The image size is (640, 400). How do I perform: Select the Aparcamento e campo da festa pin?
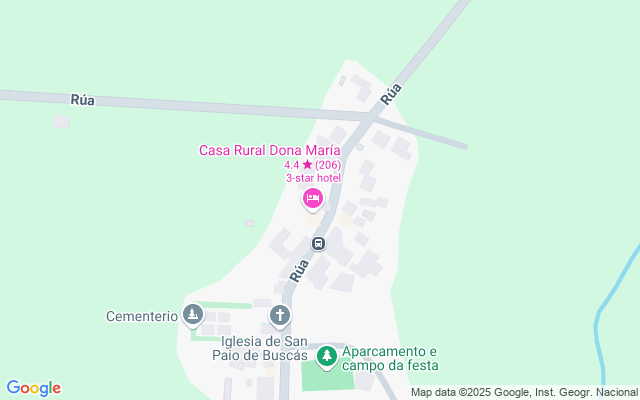pos(327,356)
